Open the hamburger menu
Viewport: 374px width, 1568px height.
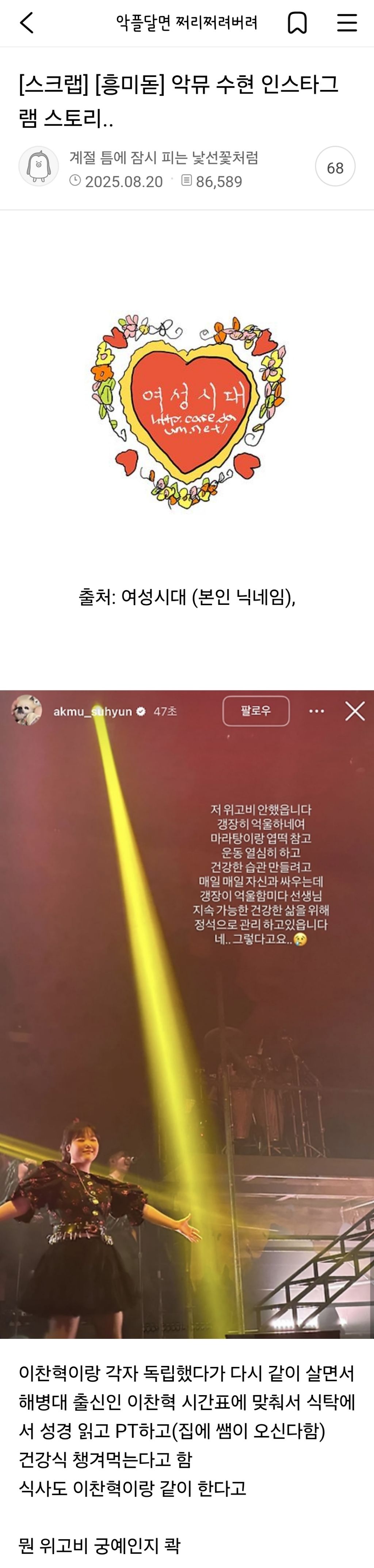[347, 23]
